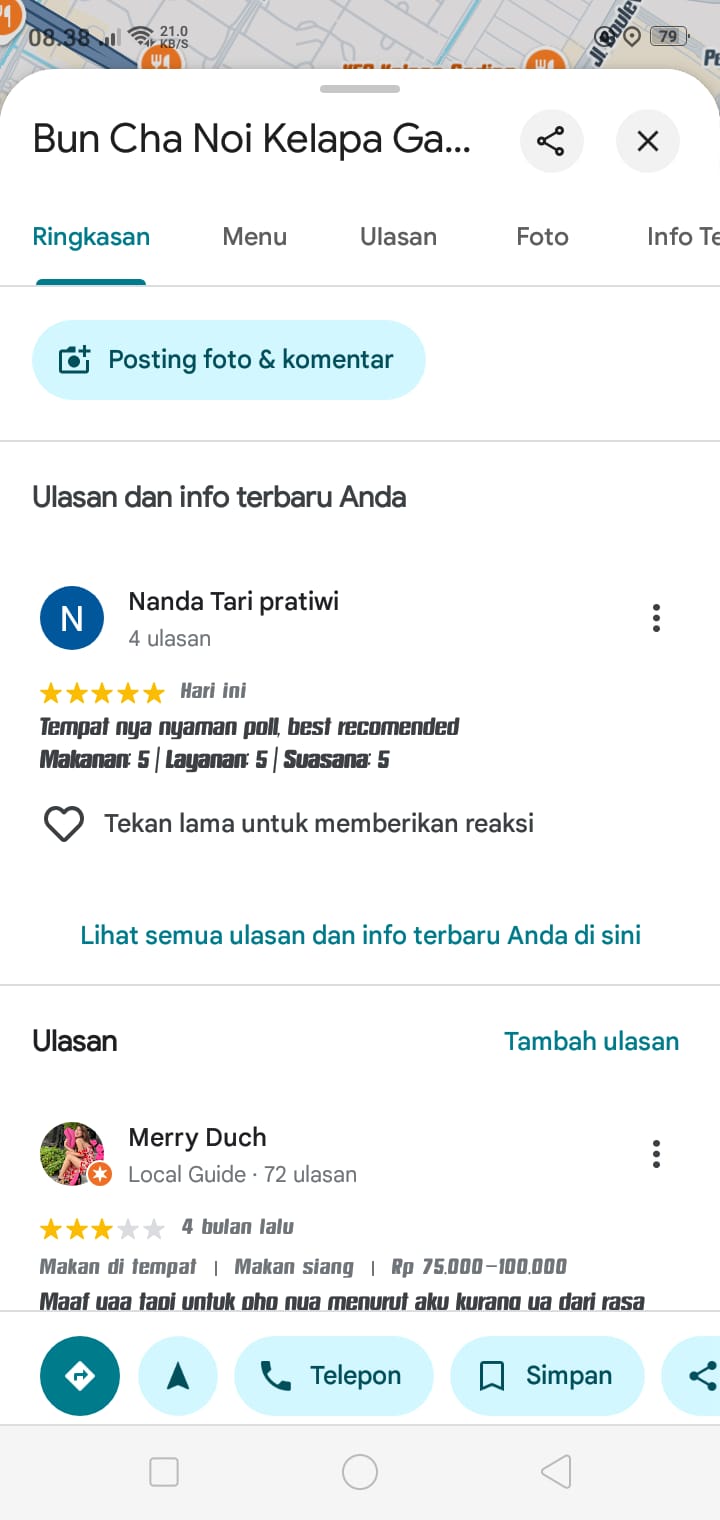
Task: Select the Ringkasan tab
Action: 91,237
